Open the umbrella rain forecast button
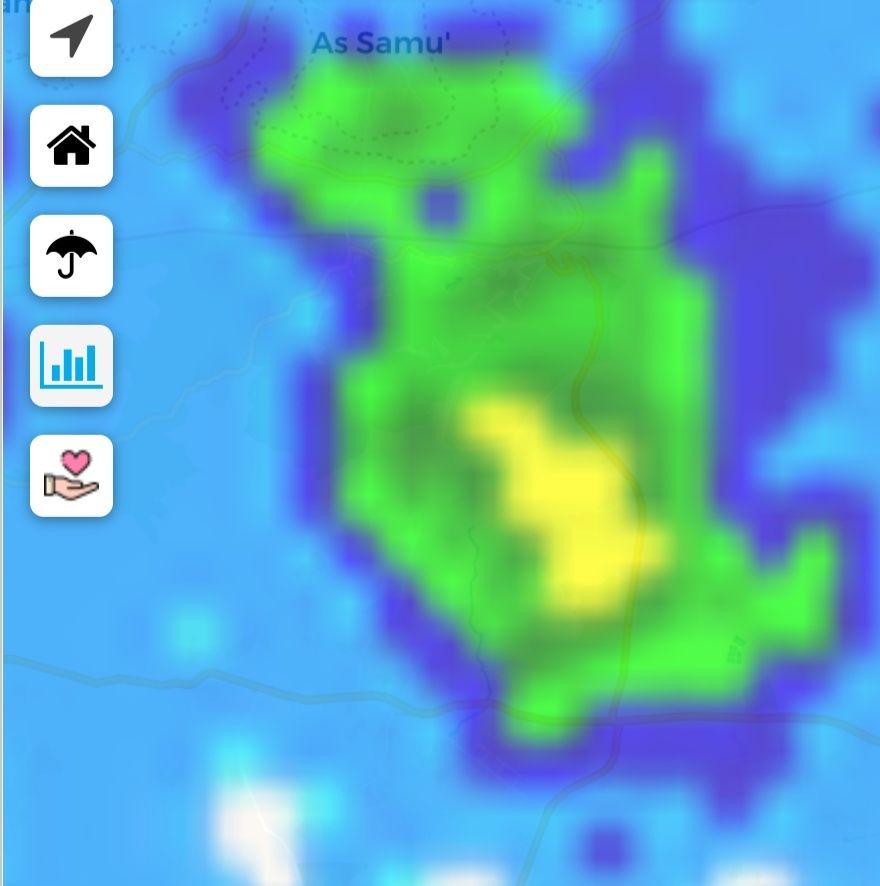Screen dimensions: 880x886 71,256
